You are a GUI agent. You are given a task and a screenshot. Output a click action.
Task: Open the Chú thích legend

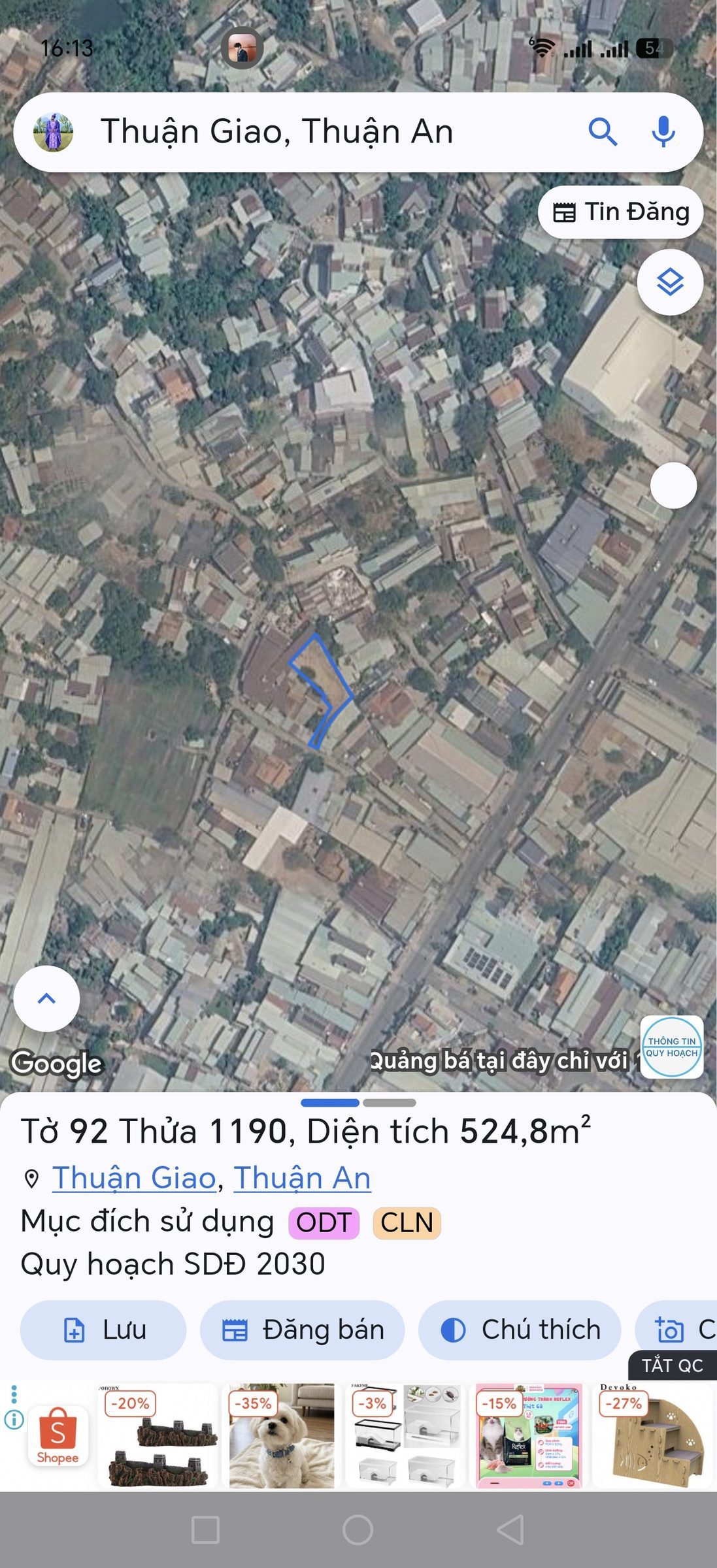click(520, 1330)
